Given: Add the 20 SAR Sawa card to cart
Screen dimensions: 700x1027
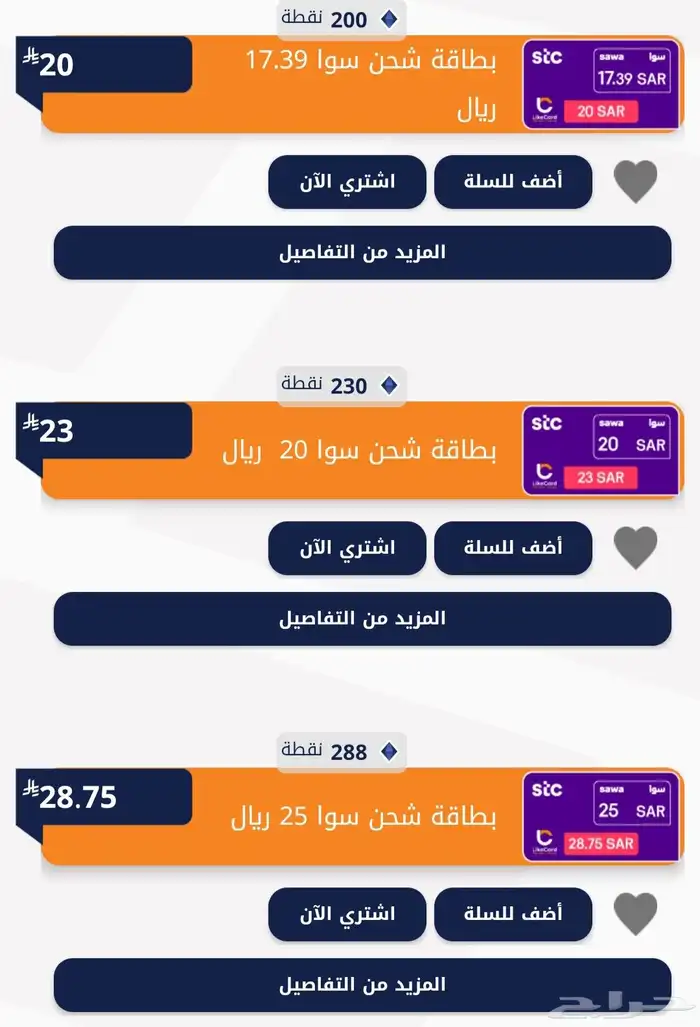Looking at the screenshot, I should point(513,548).
